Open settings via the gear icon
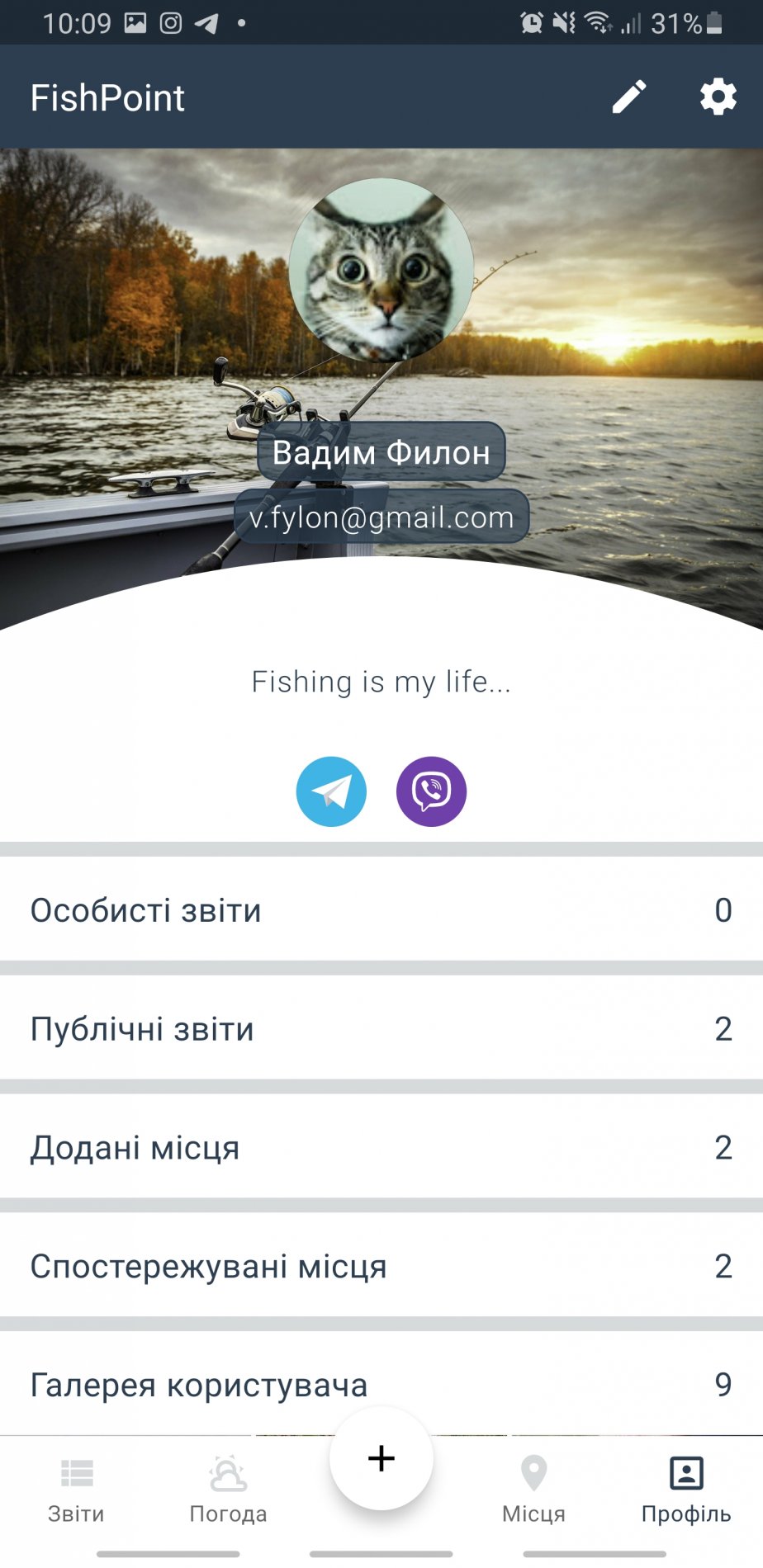This screenshot has height=1568, width=763. (718, 97)
